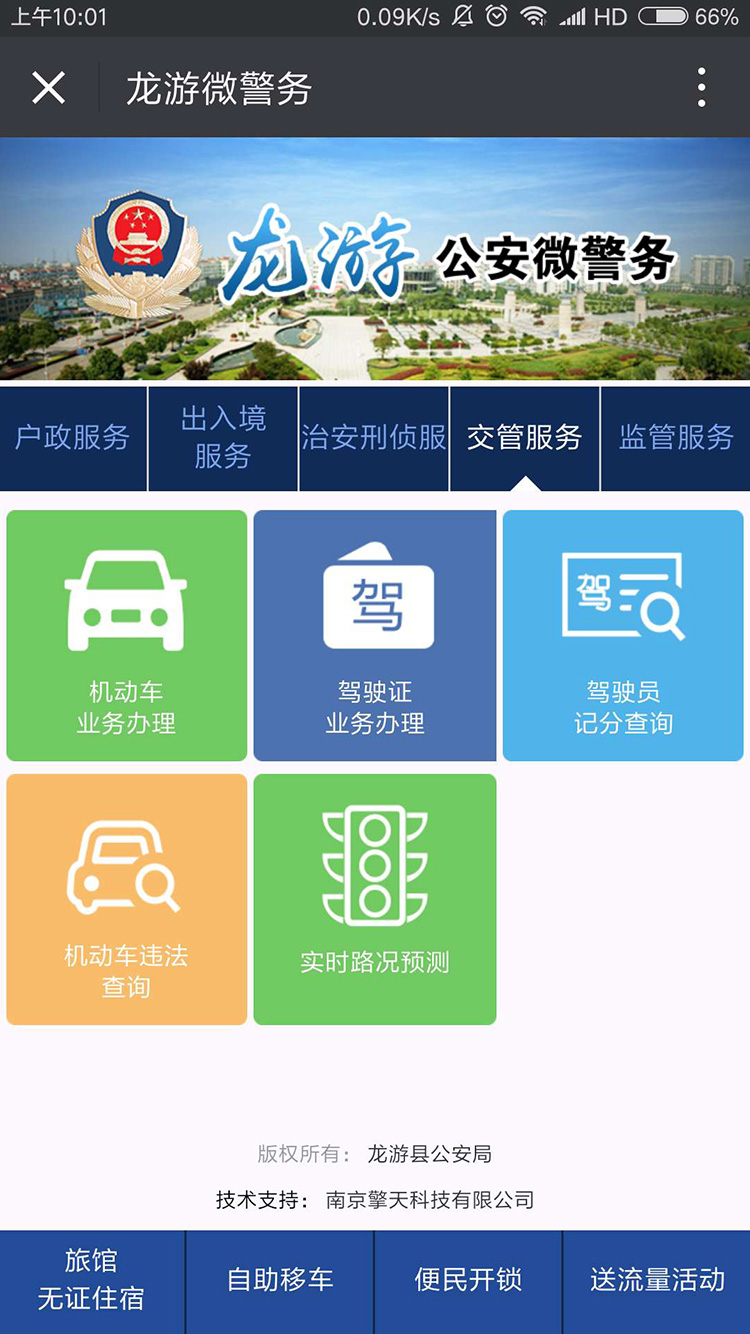This screenshot has height=1334, width=750.
Task: Switch to the 户政服务 tab
Action: pyautogui.click(x=73, y=438)
